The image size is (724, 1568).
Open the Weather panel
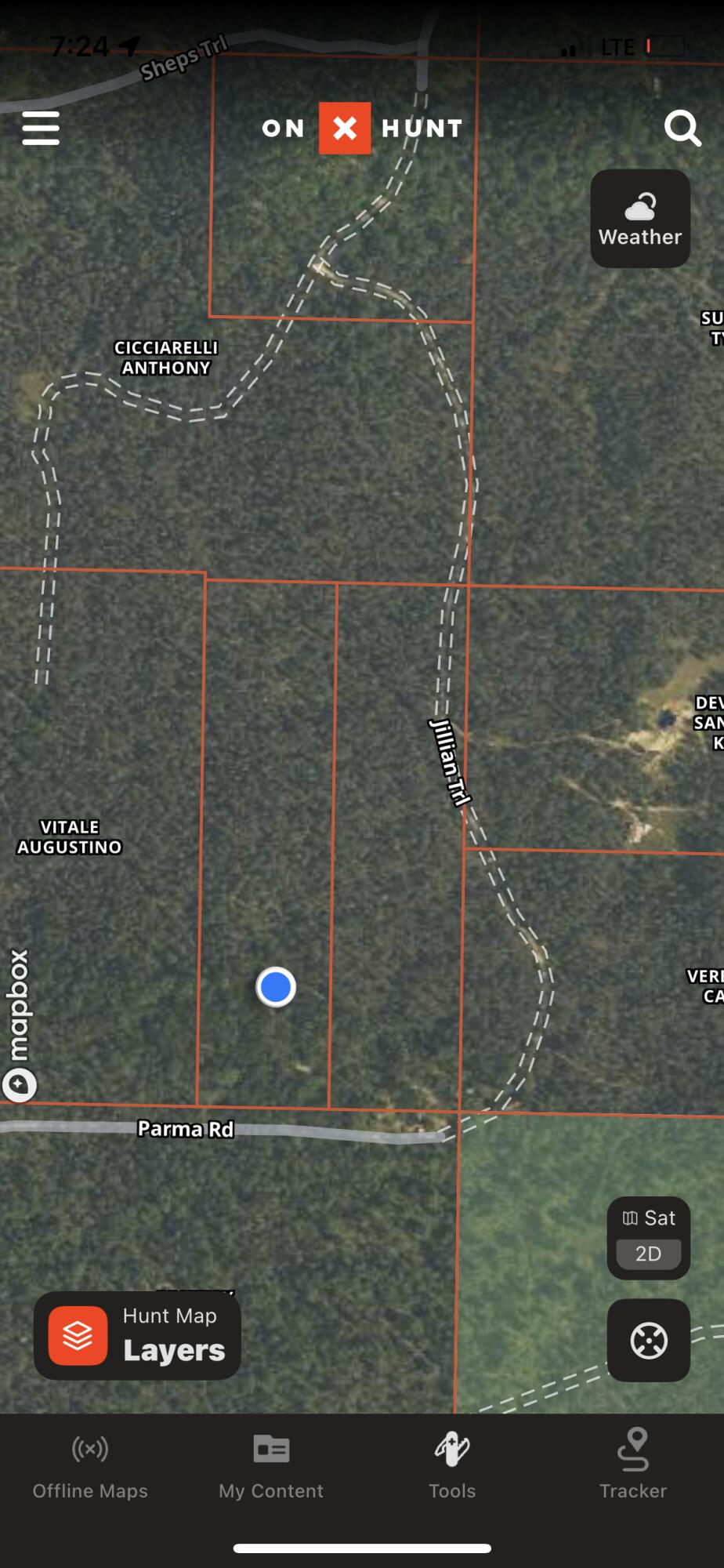[640, 219]
